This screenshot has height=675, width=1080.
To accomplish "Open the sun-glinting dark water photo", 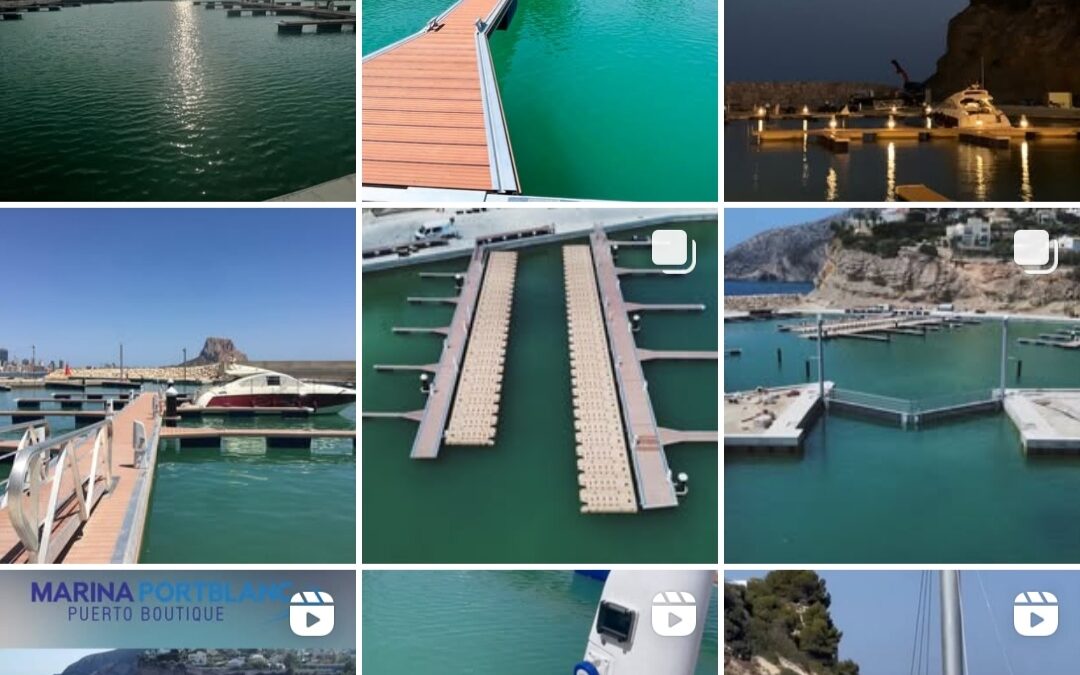I will coord(177,100).
